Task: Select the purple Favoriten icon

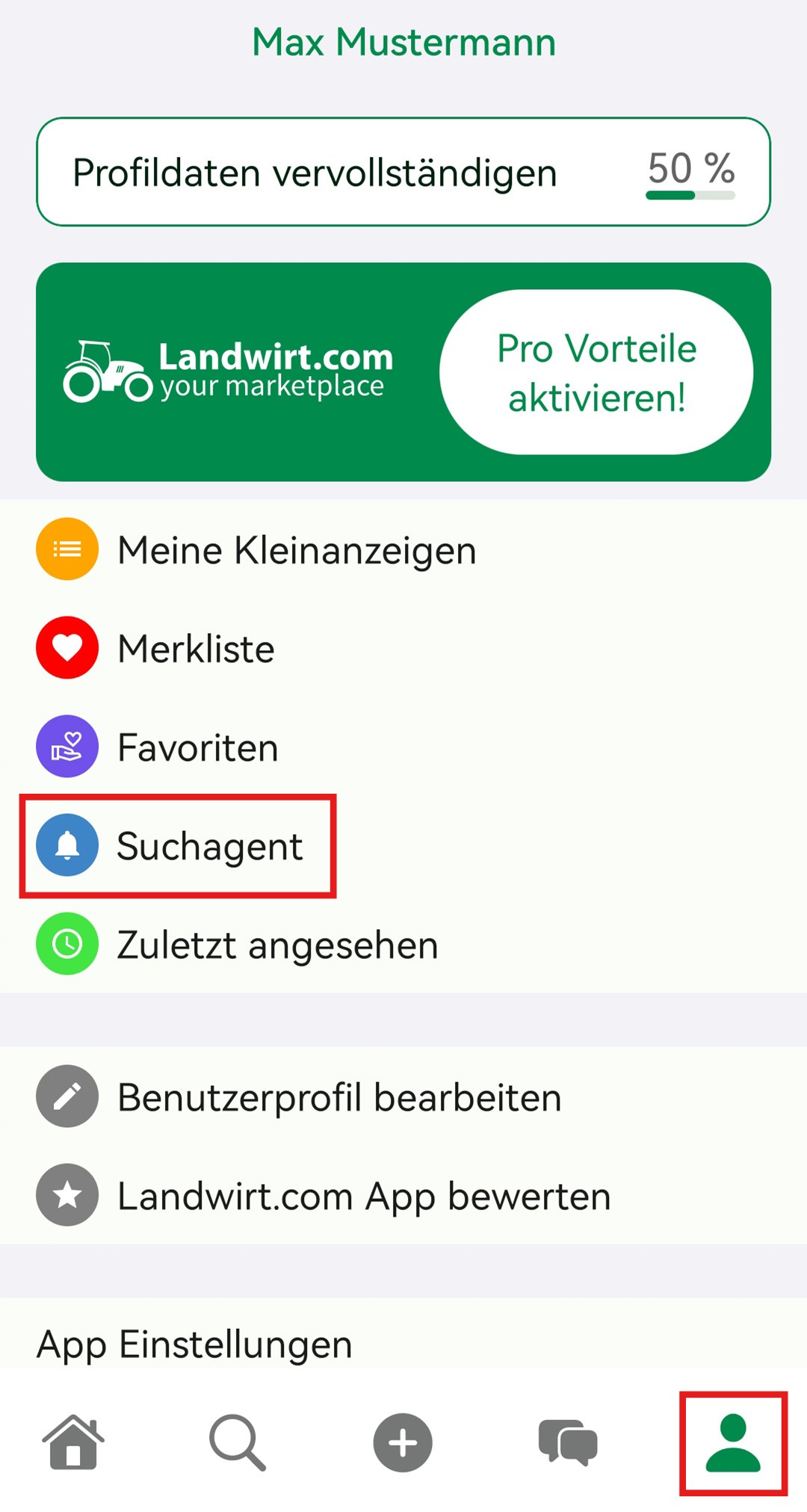Action: point(67,746)
